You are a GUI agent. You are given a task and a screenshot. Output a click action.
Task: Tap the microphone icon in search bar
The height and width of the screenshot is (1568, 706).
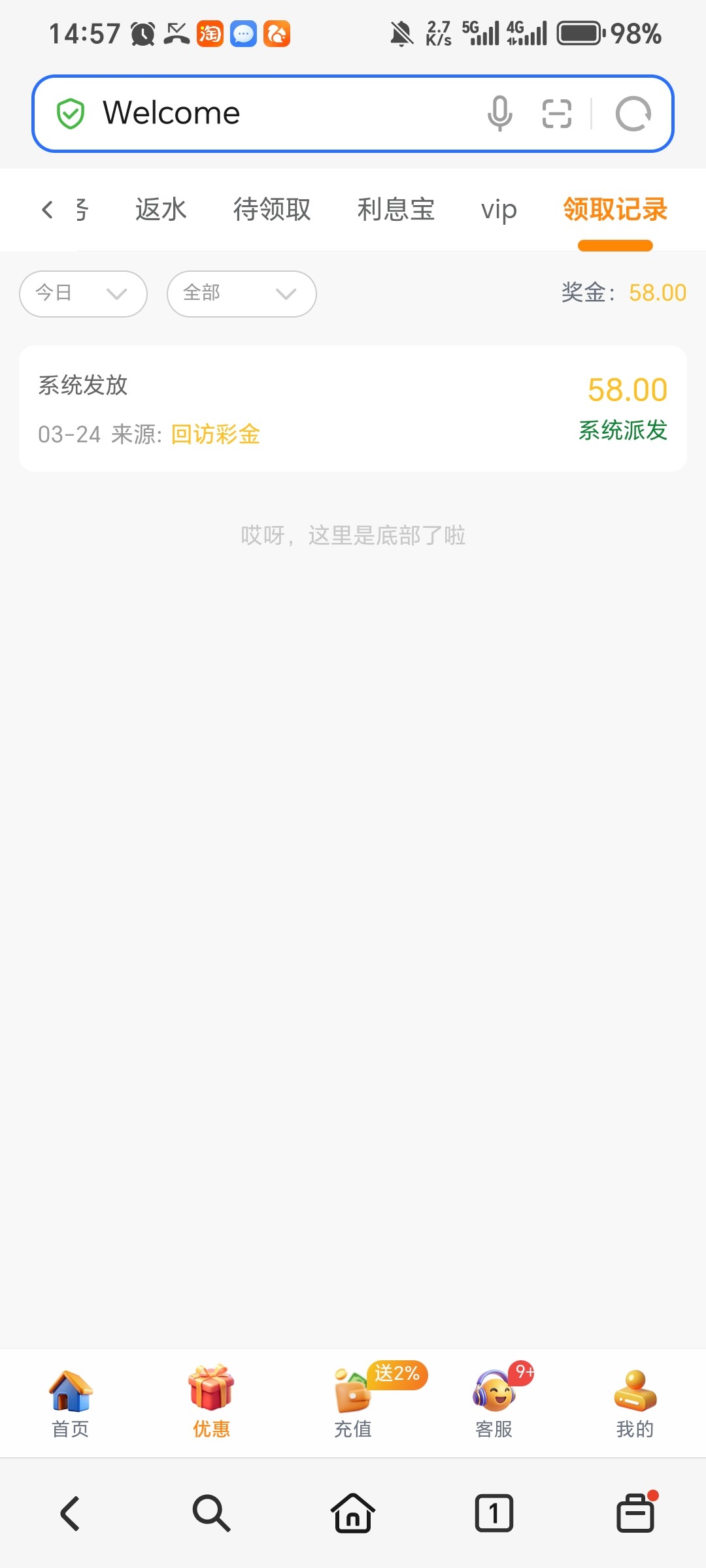pos(500,113)
